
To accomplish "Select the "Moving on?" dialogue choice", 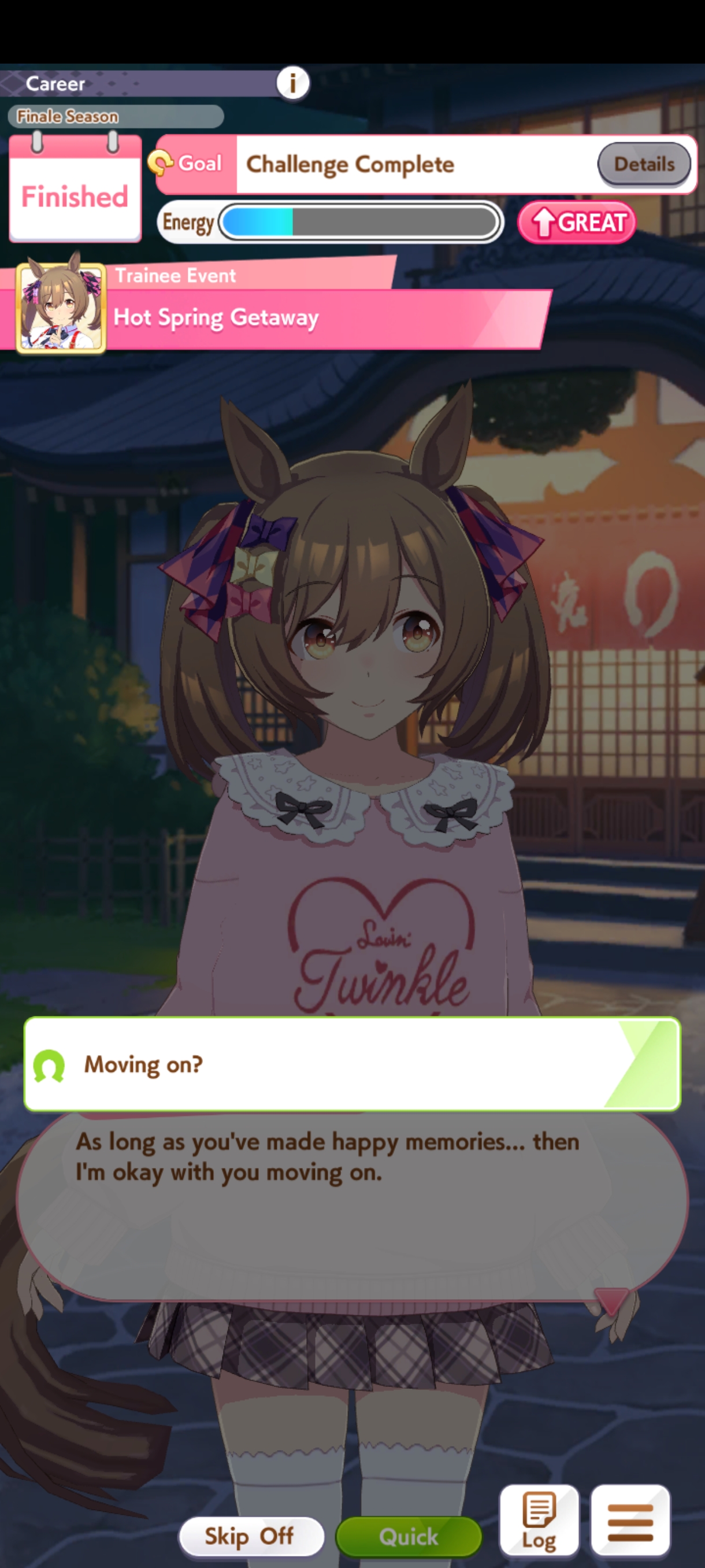I will (x=351, y=1064).
